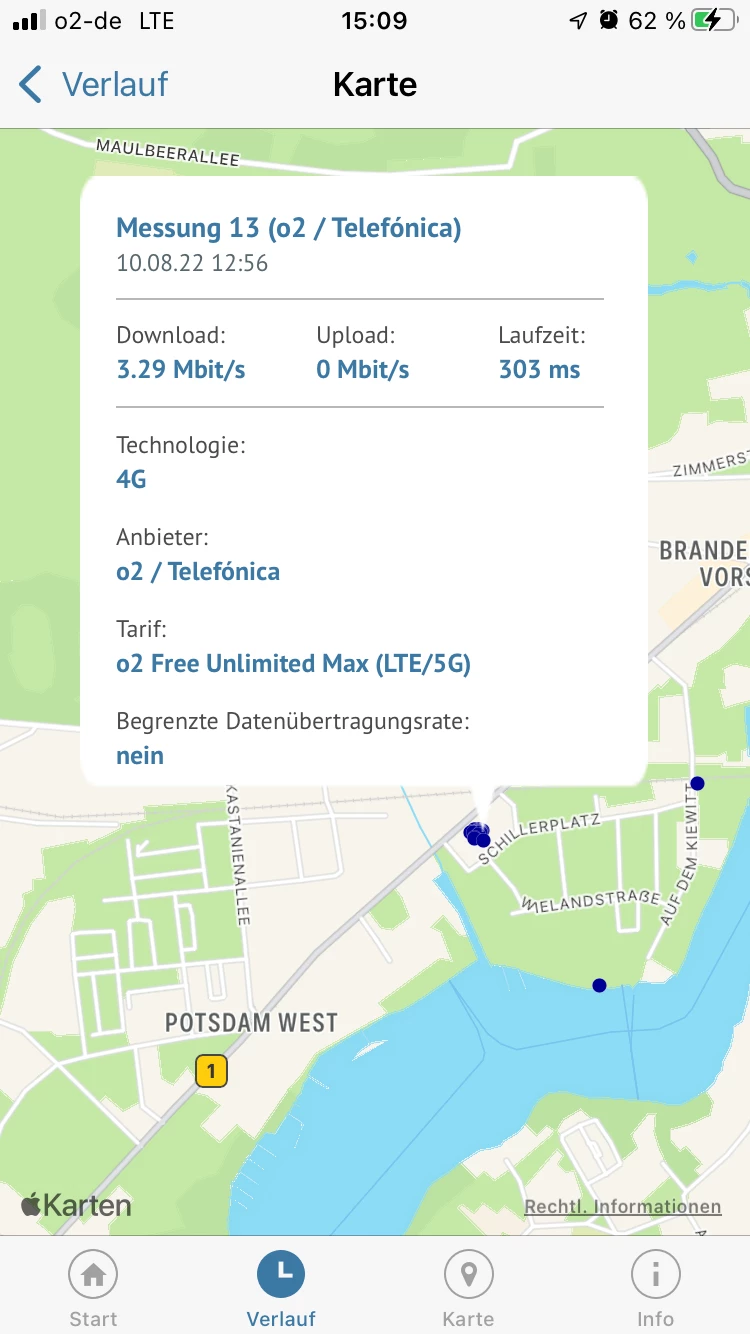Viewport: 750px width, 1334px height.
Task: Open the Info tab
Action: pos(655,1288)
